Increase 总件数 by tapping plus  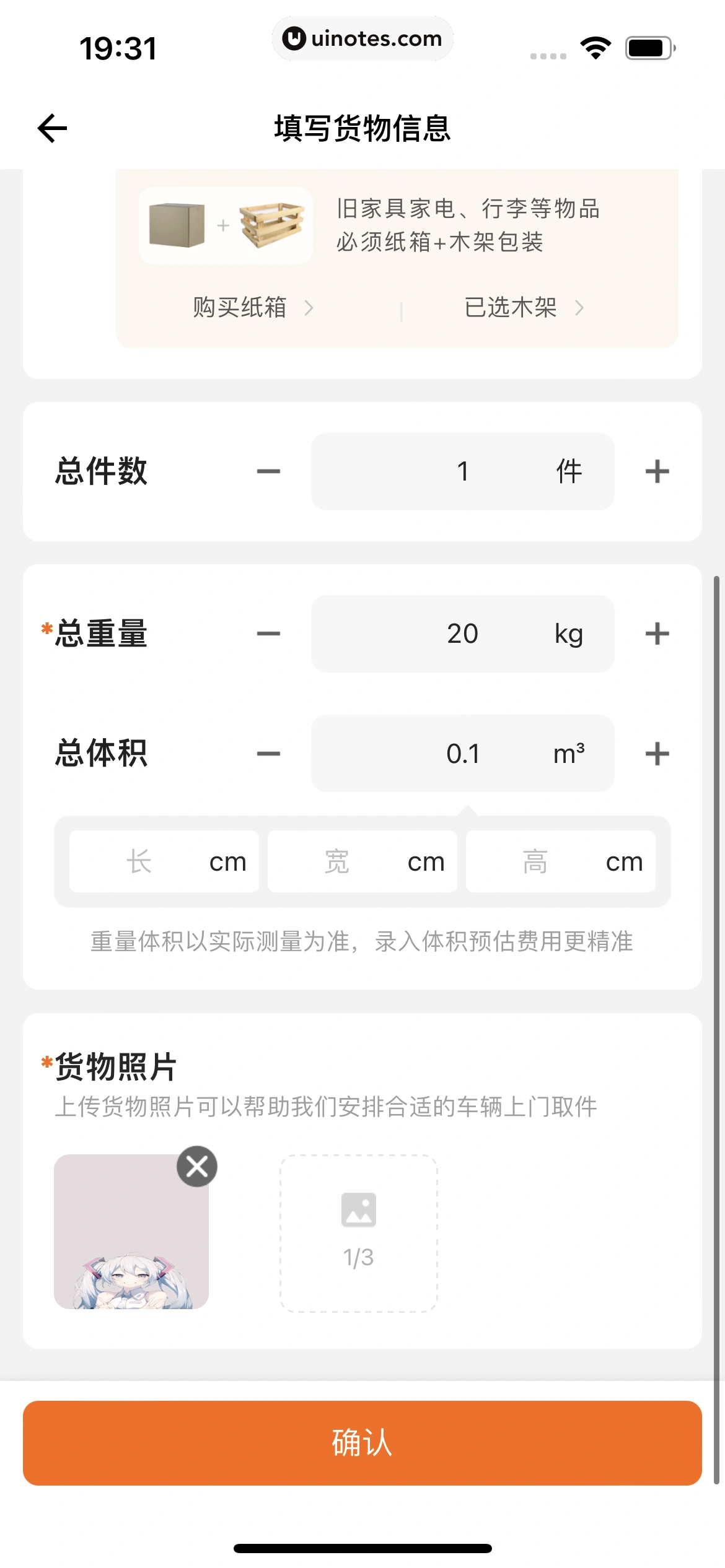656,471
